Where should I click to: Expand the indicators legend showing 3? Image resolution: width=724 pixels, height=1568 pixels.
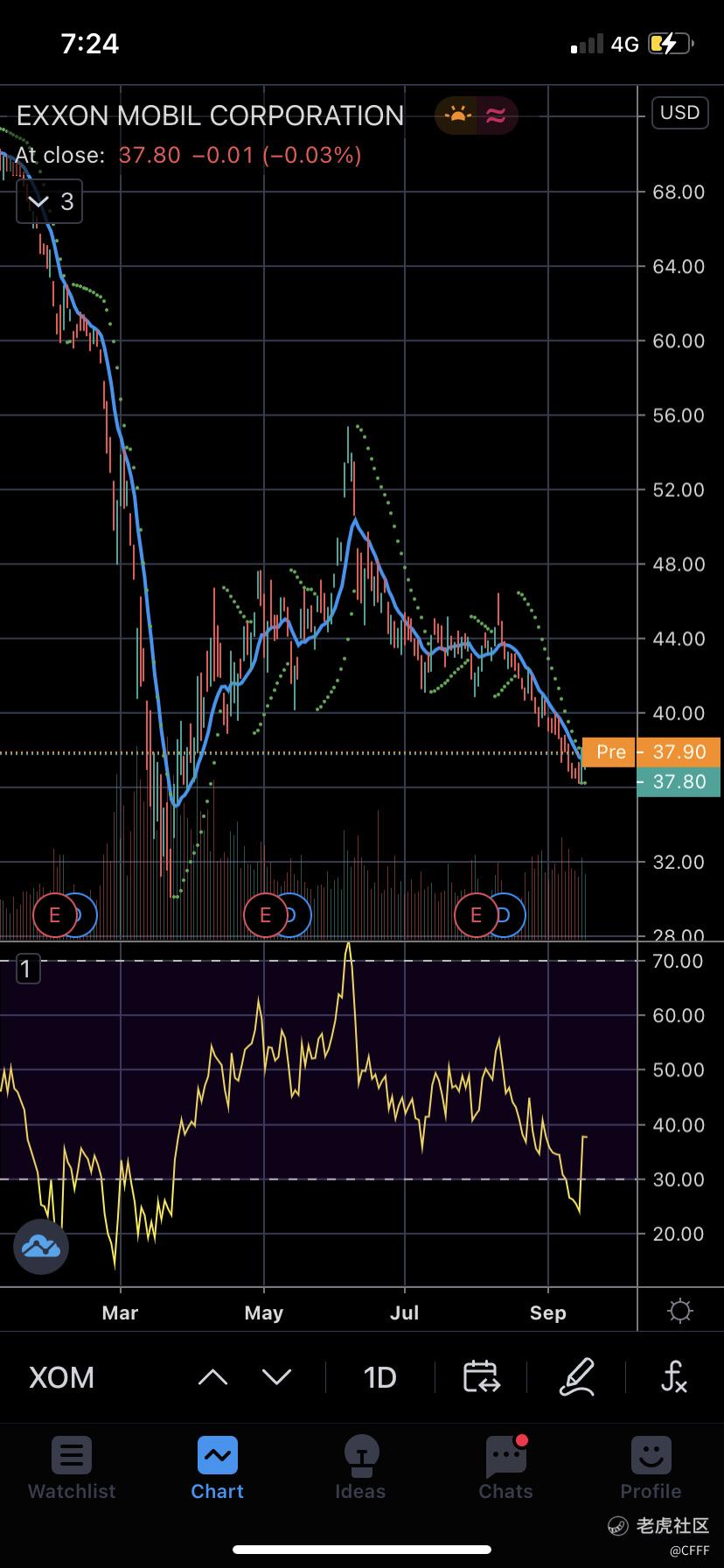point(50,202)
